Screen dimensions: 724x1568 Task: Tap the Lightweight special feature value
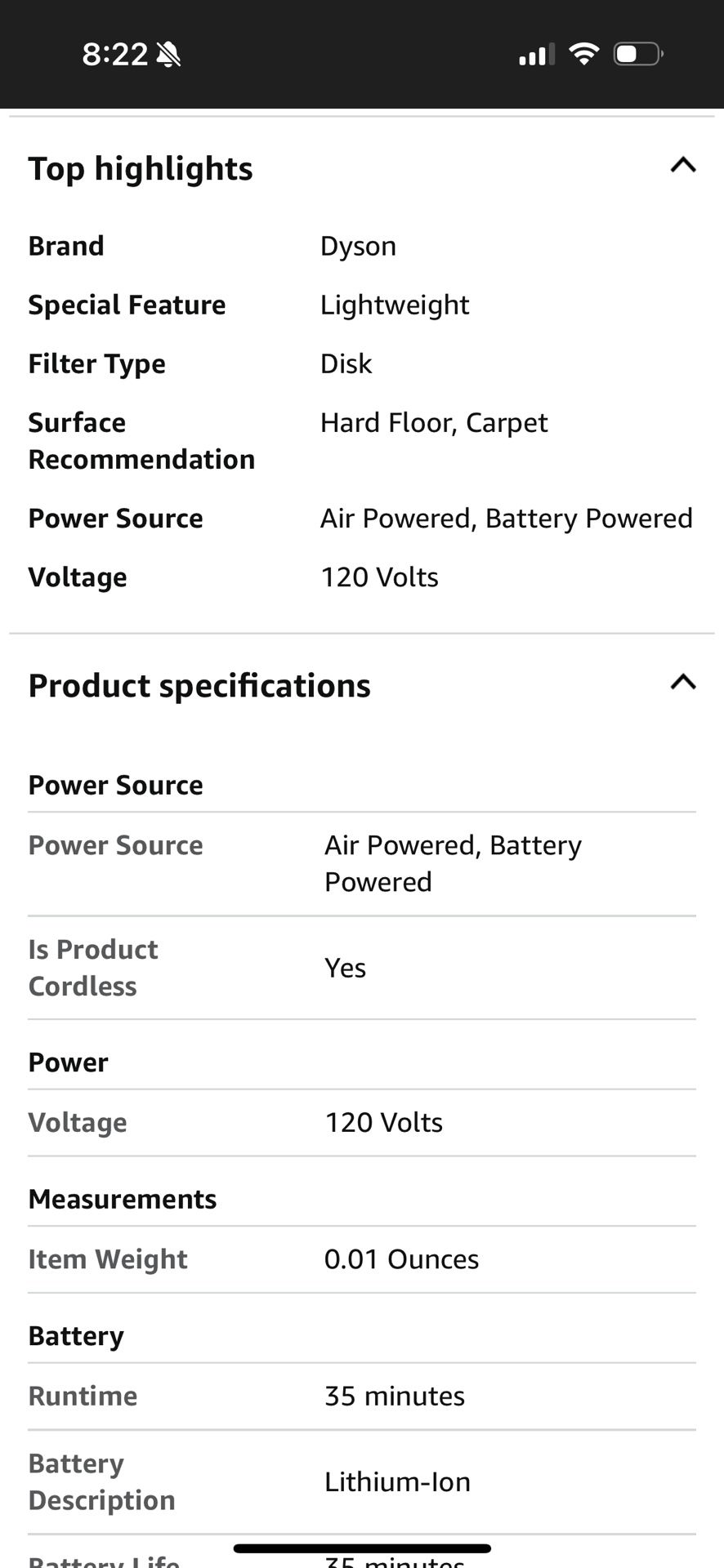coord(395,305)
